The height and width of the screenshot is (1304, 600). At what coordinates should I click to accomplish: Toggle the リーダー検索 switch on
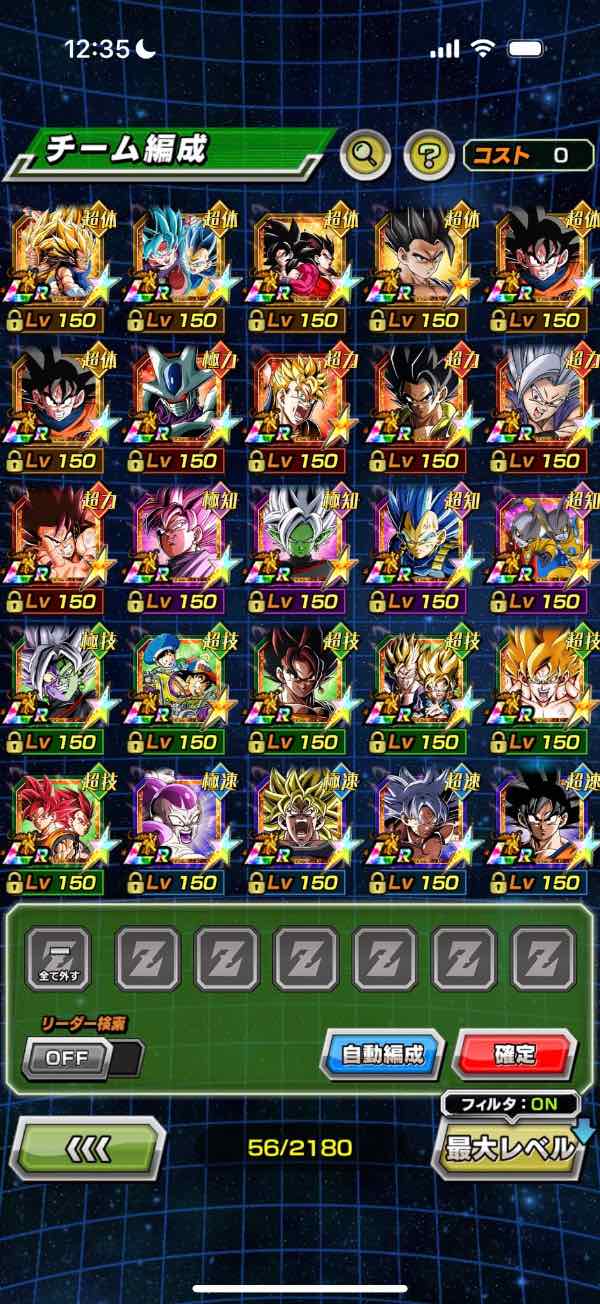(82, 1058)
